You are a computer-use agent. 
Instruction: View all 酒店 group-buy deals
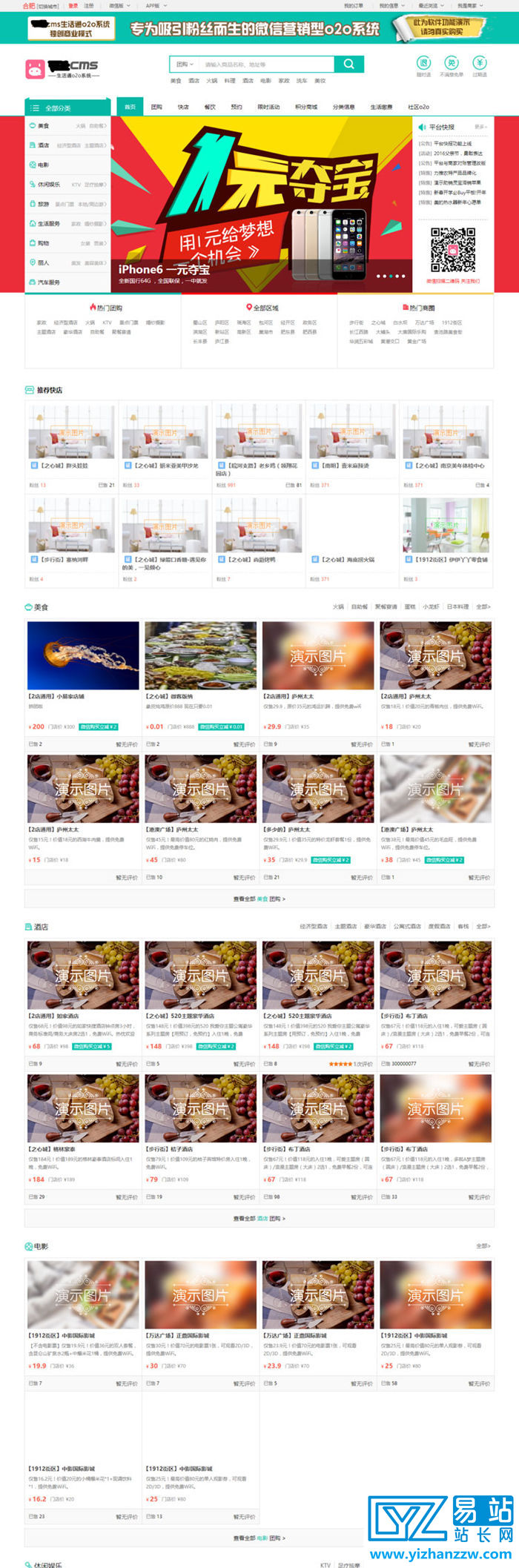coord(259,1218)
